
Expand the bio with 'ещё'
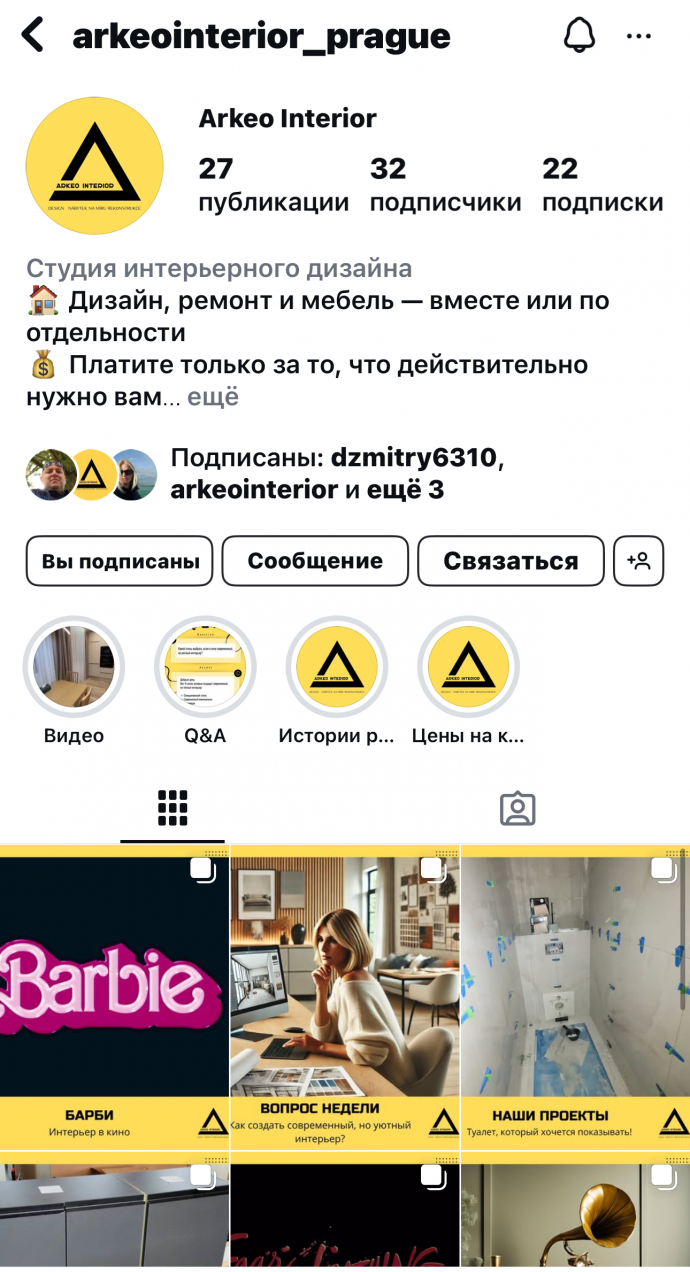coord(214,397)
